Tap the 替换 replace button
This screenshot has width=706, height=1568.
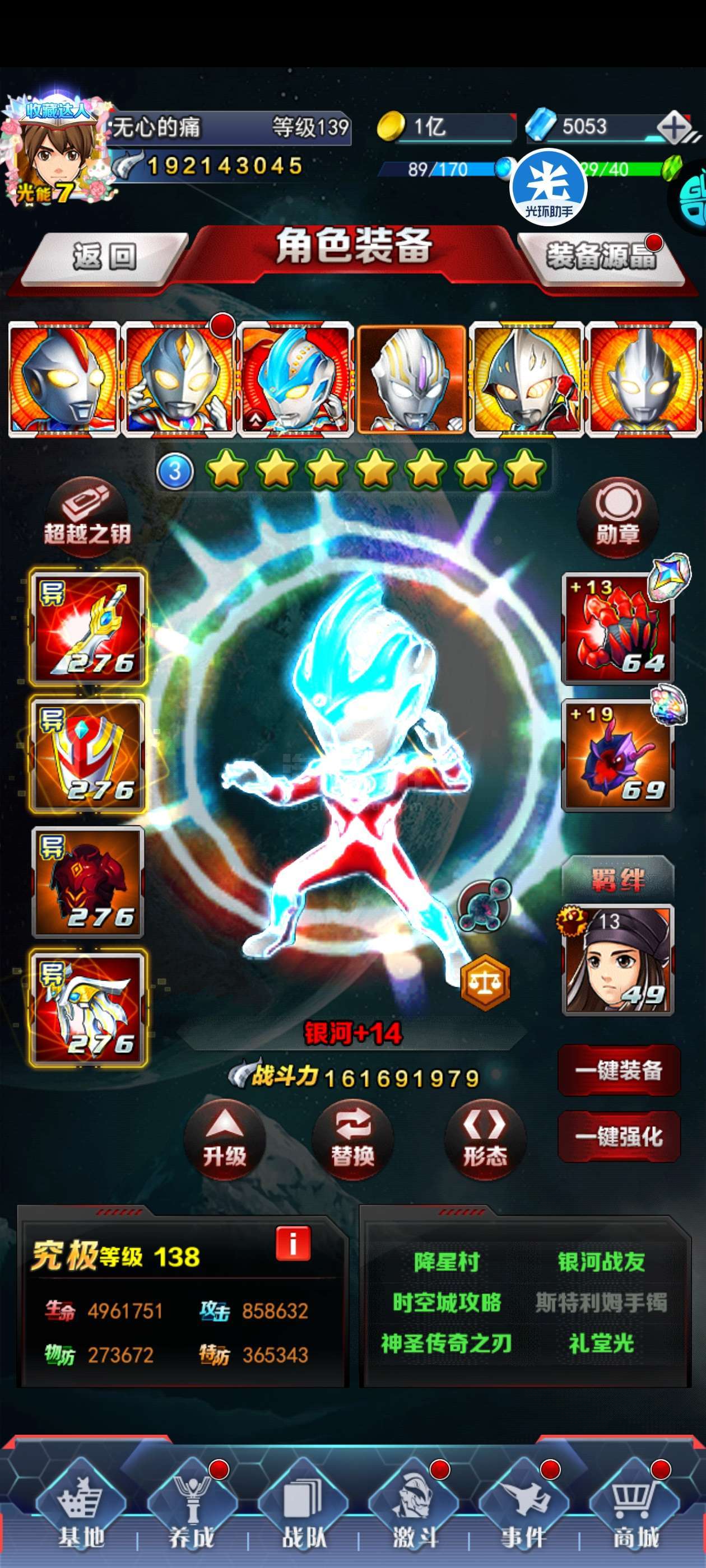click(x=352, y=1140)
